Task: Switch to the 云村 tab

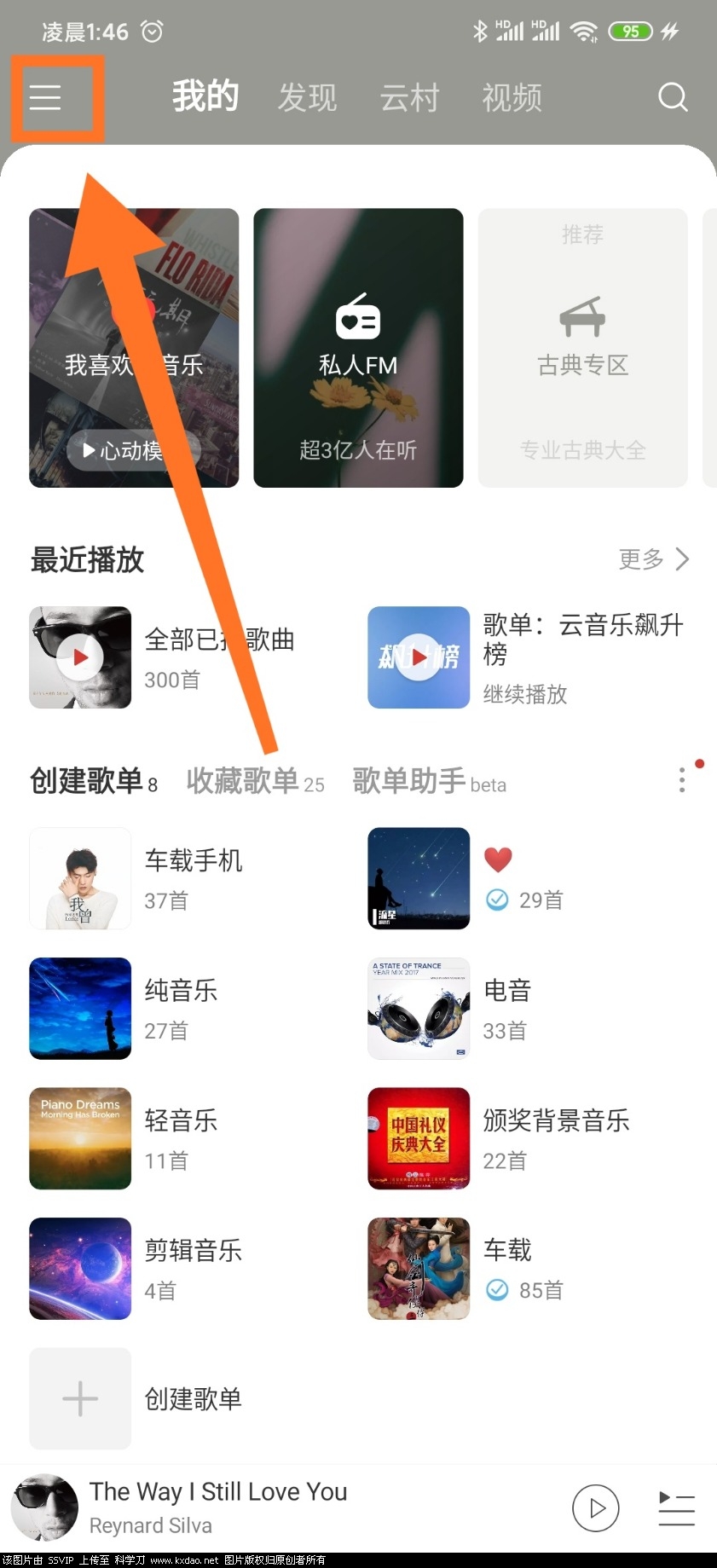Action: (x=409, y=97)
